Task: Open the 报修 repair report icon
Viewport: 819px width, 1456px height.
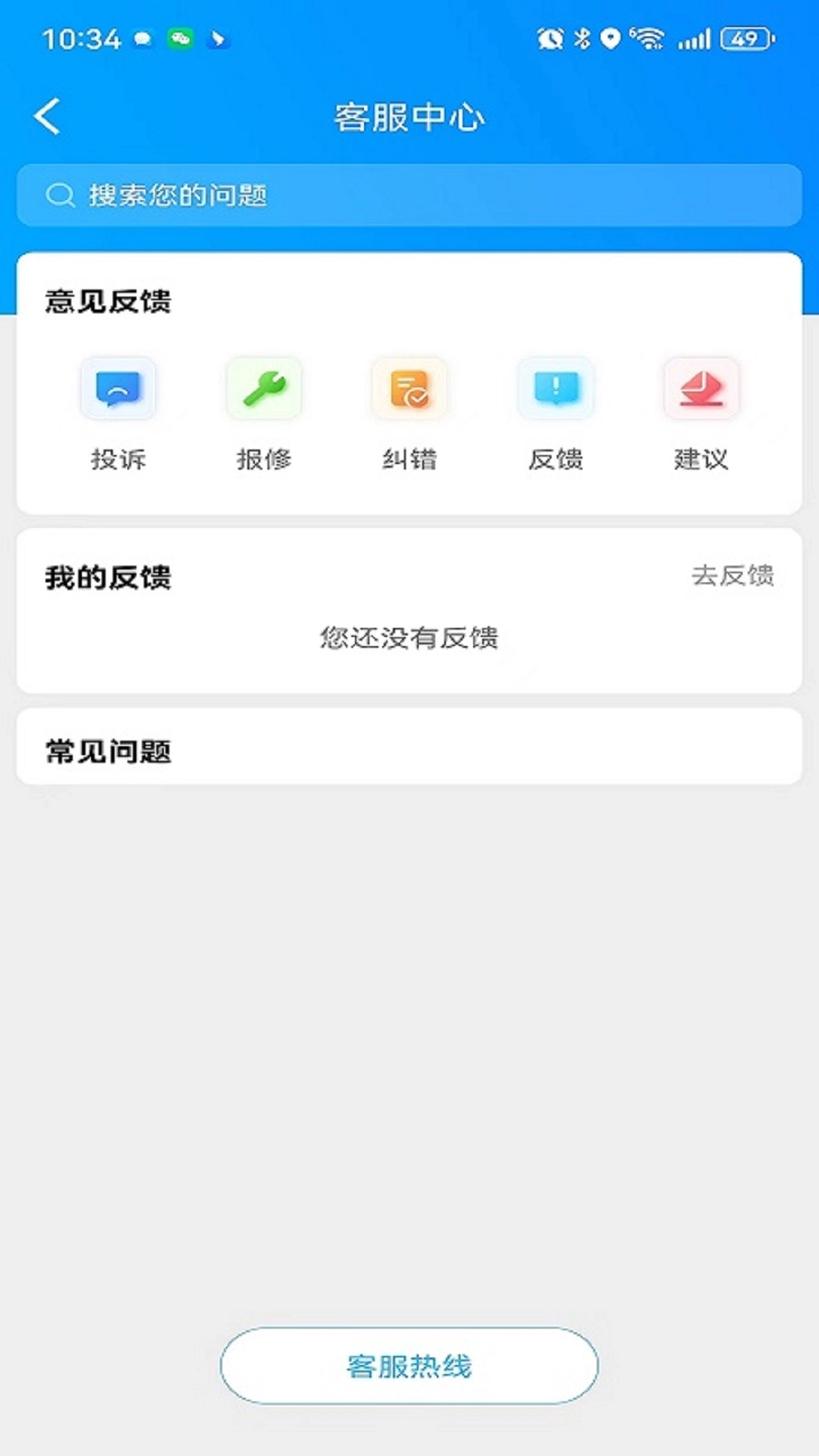Action: pyautogui.click(x=264, y=389)
